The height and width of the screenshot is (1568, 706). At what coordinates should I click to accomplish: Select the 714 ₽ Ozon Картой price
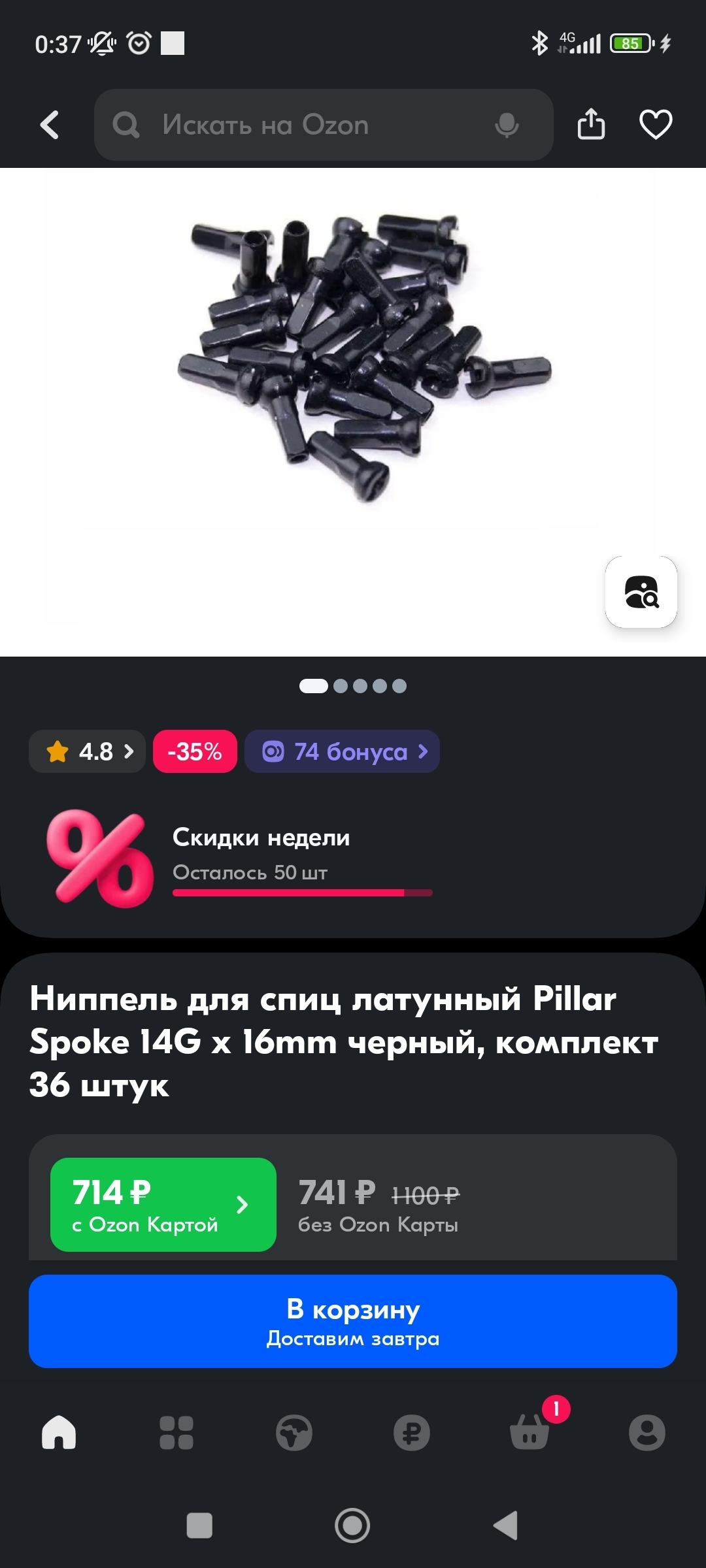(163, 1204)
